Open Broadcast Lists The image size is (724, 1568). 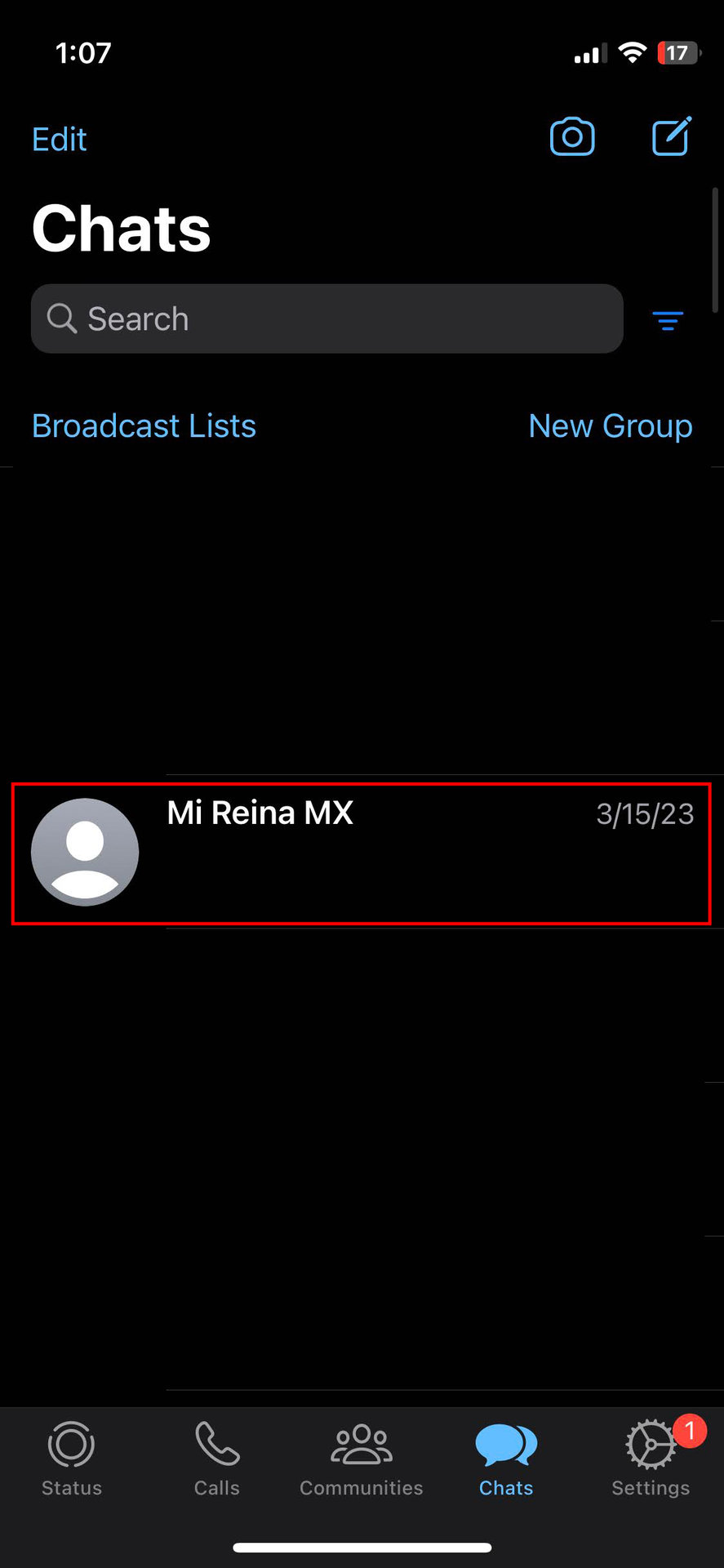tap(144, 425)
